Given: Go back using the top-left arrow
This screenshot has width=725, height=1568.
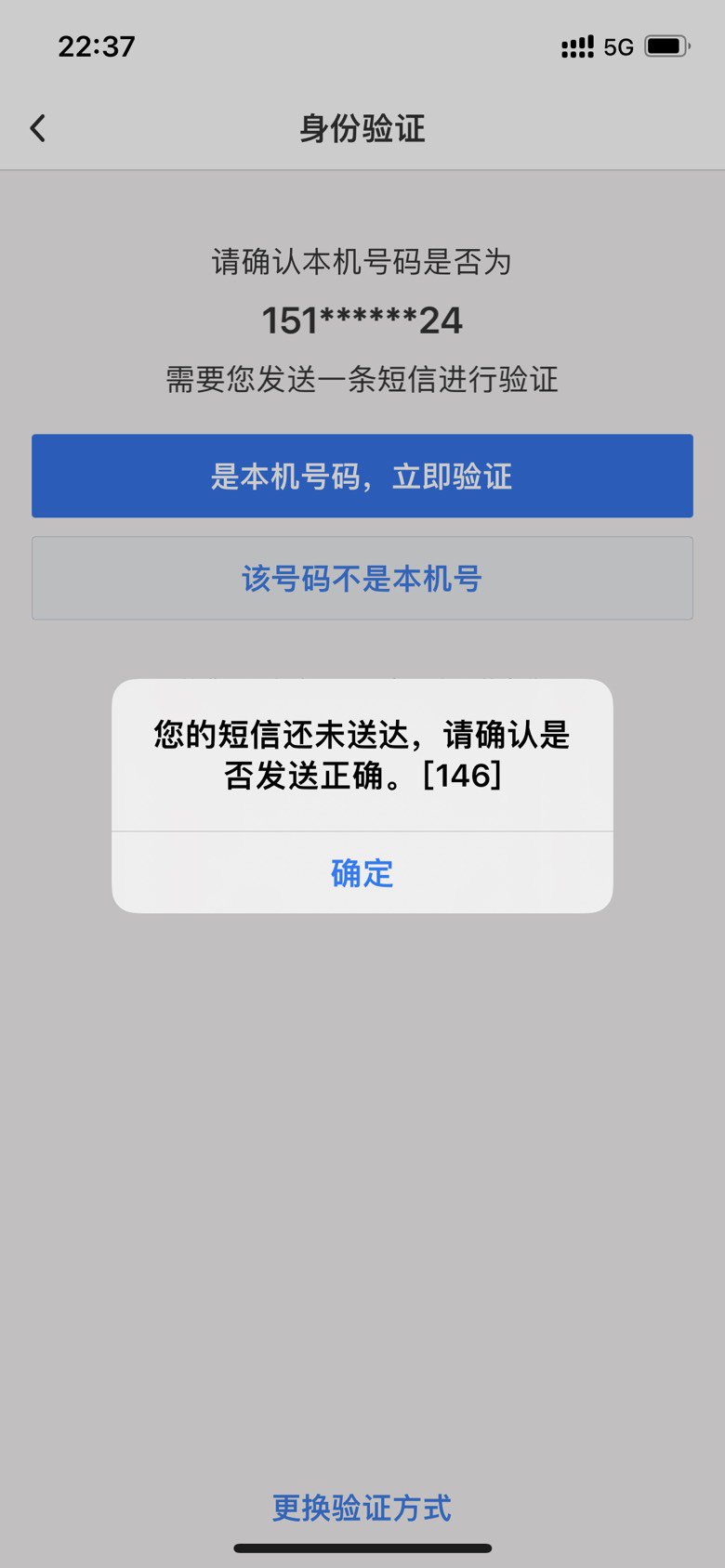Looking at the screenshot, I should point(38,128).
